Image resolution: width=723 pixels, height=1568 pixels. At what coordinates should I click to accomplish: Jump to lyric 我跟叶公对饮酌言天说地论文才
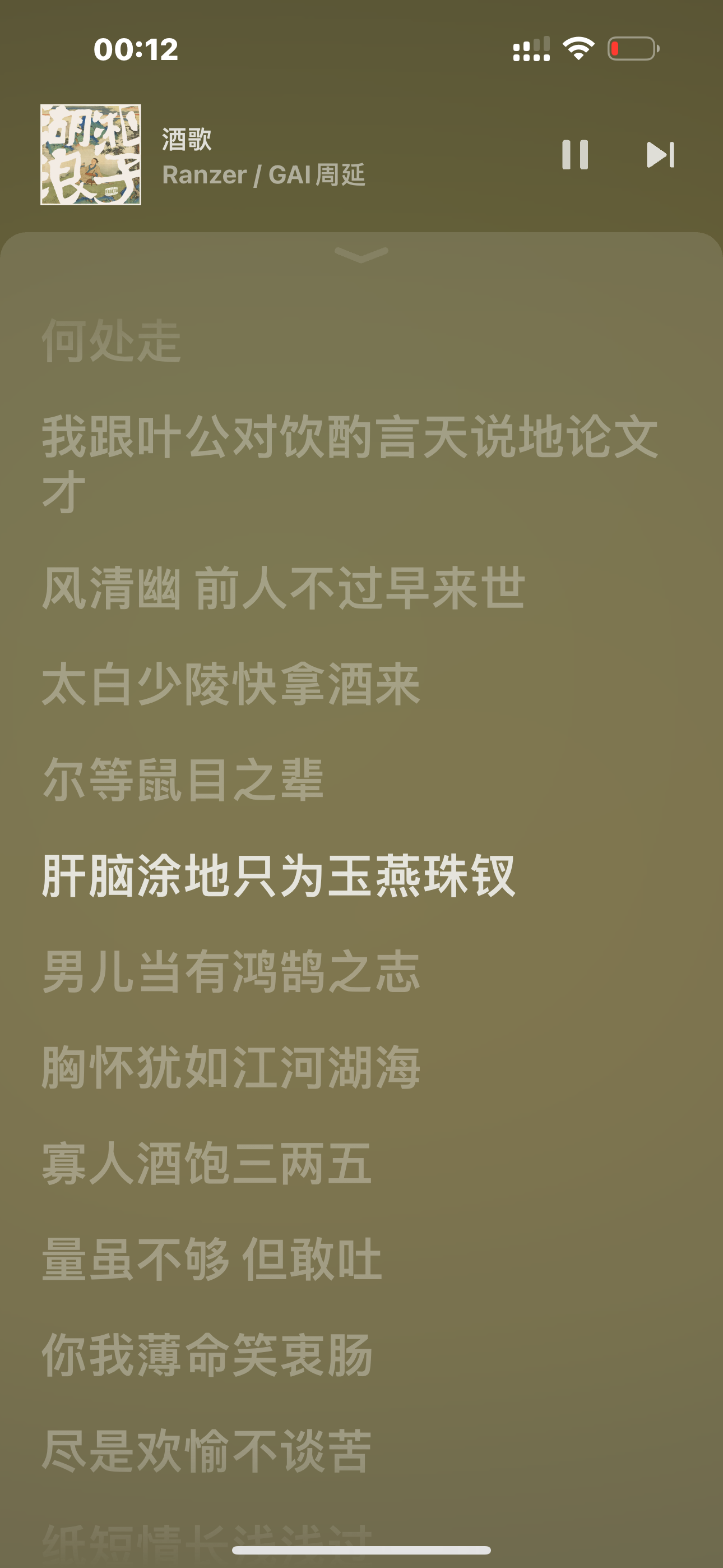[x=350, y=464]
